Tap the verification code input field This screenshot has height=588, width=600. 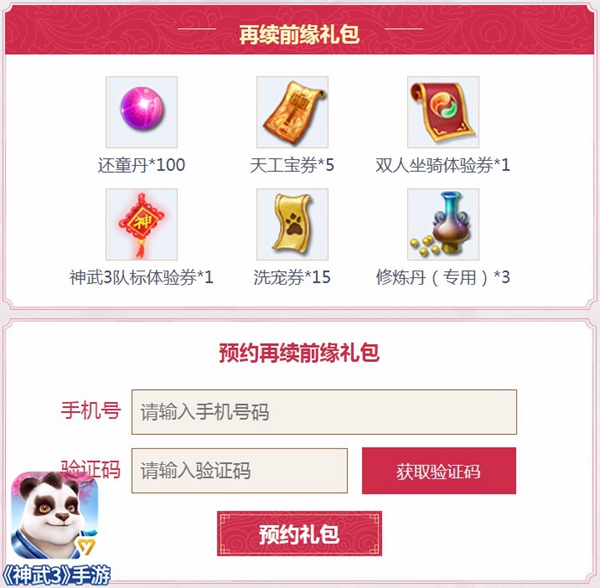point(239,471)
